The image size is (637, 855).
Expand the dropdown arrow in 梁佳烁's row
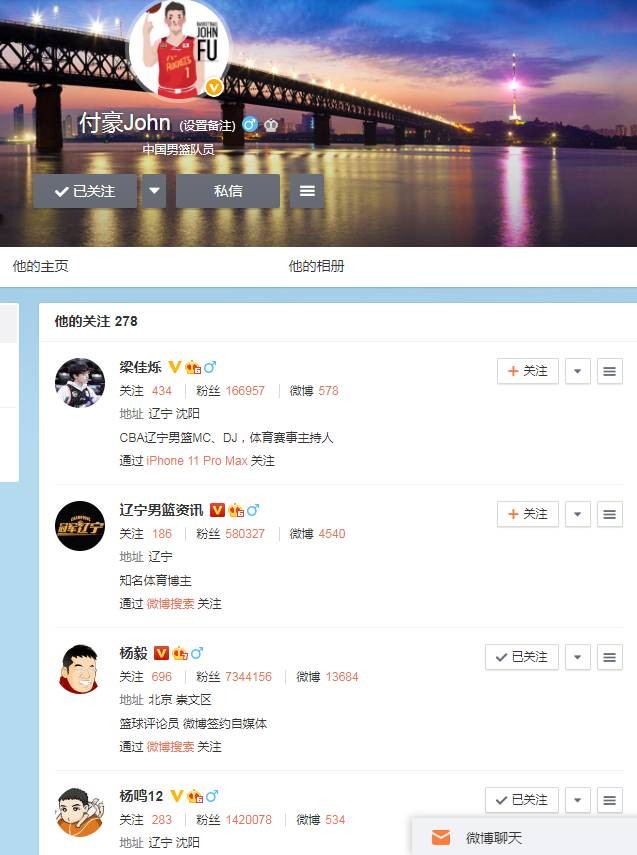point(578,371)
